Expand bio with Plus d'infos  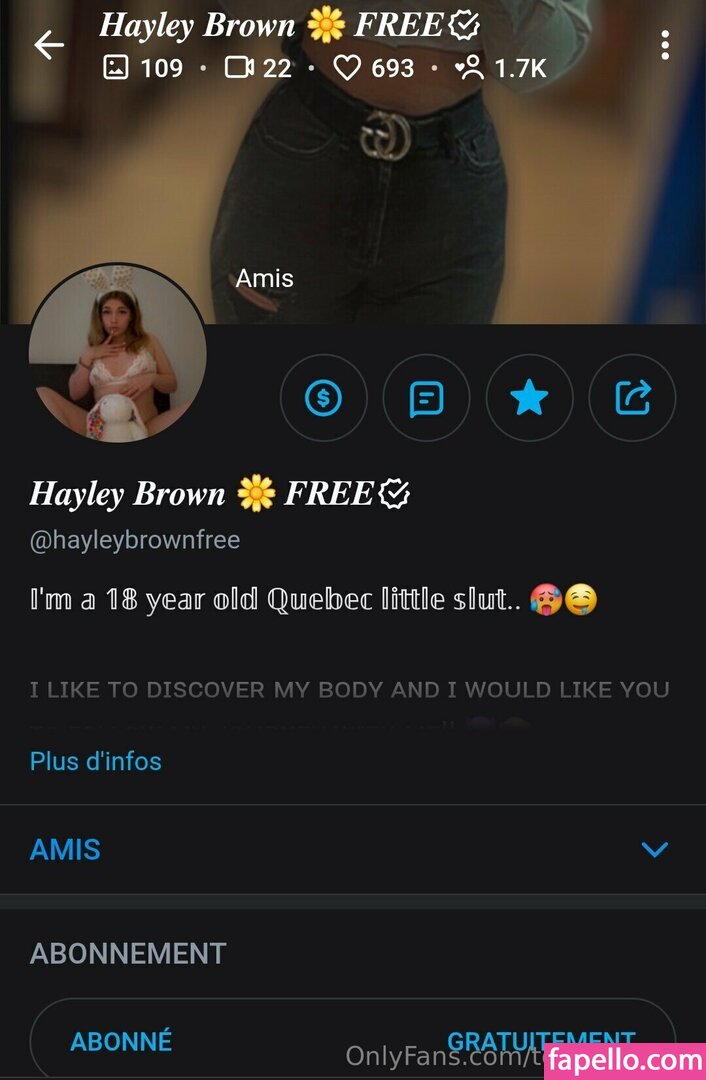(96, 761)
